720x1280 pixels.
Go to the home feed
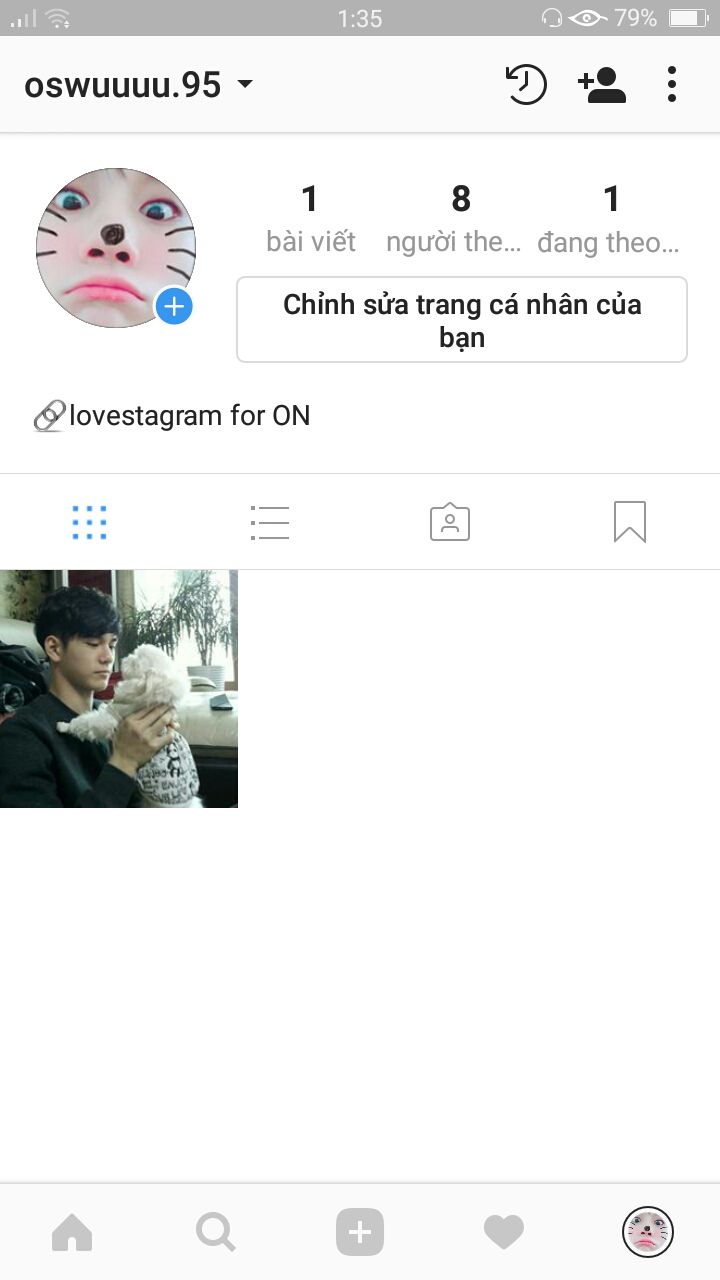click(72, 1232)
